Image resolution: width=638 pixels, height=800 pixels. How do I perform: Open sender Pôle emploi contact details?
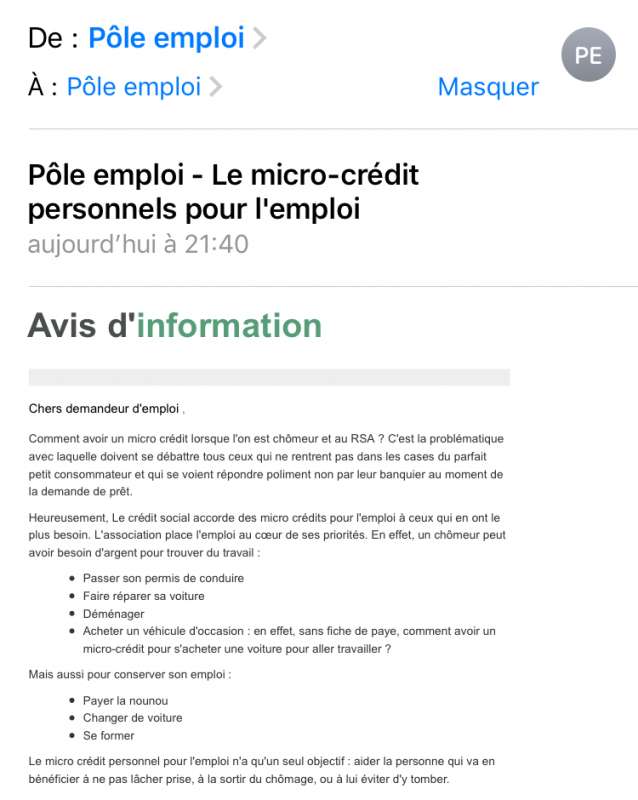tap(167, 39)
